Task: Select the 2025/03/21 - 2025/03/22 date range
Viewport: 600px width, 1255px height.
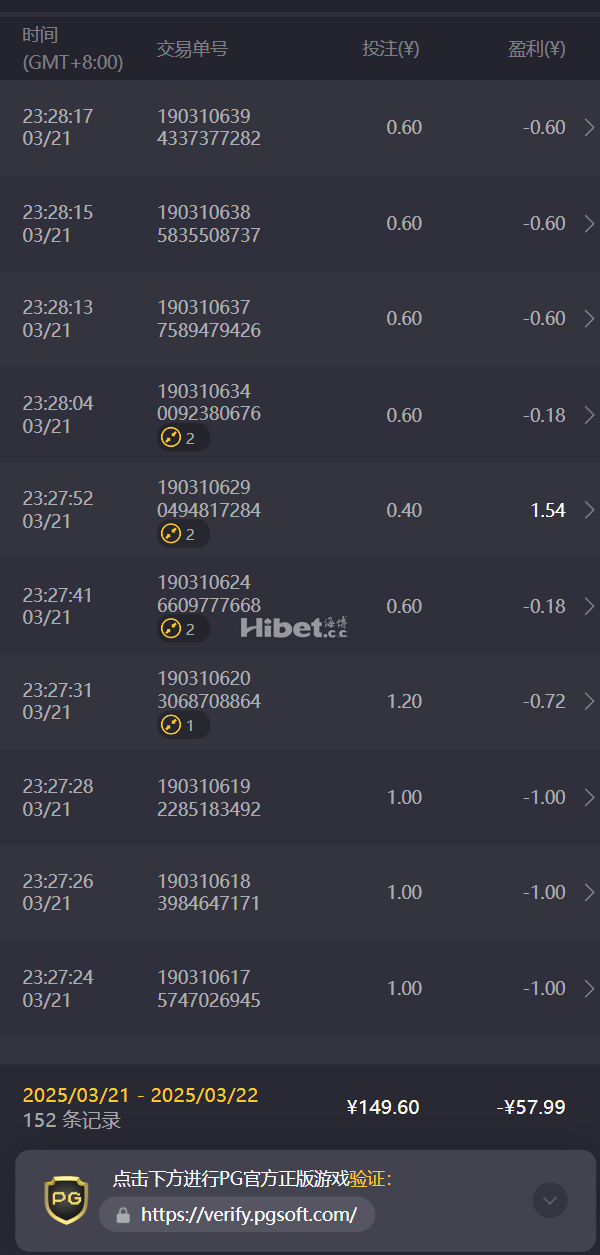Action: click(x=140, y=1095)
